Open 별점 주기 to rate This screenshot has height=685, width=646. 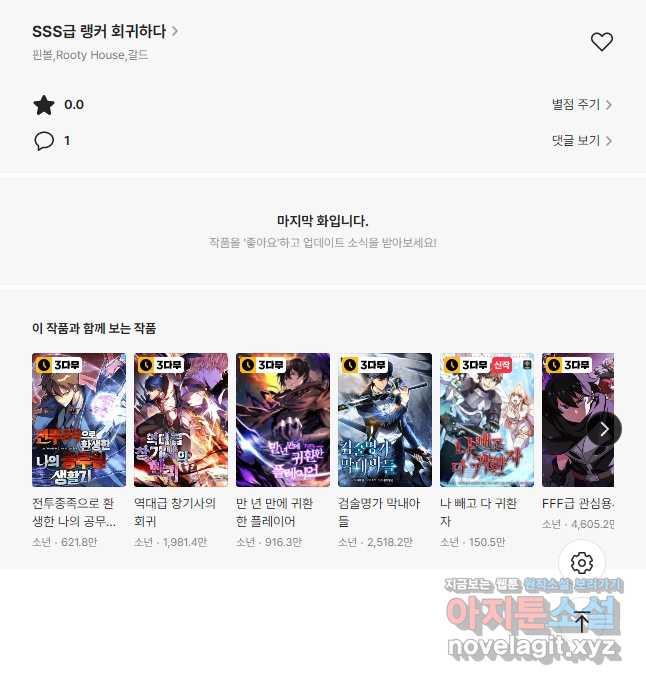click(581, 104)
